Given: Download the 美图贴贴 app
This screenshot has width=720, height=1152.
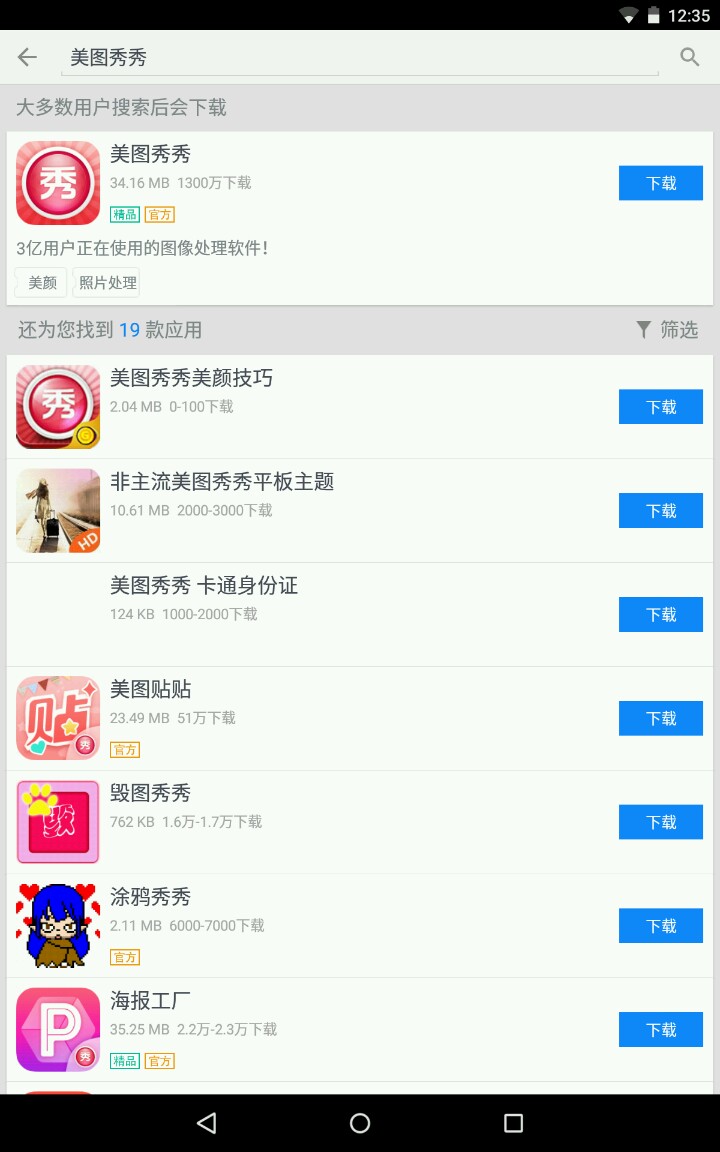Looking at the screenshot, I should click(660, 718).
